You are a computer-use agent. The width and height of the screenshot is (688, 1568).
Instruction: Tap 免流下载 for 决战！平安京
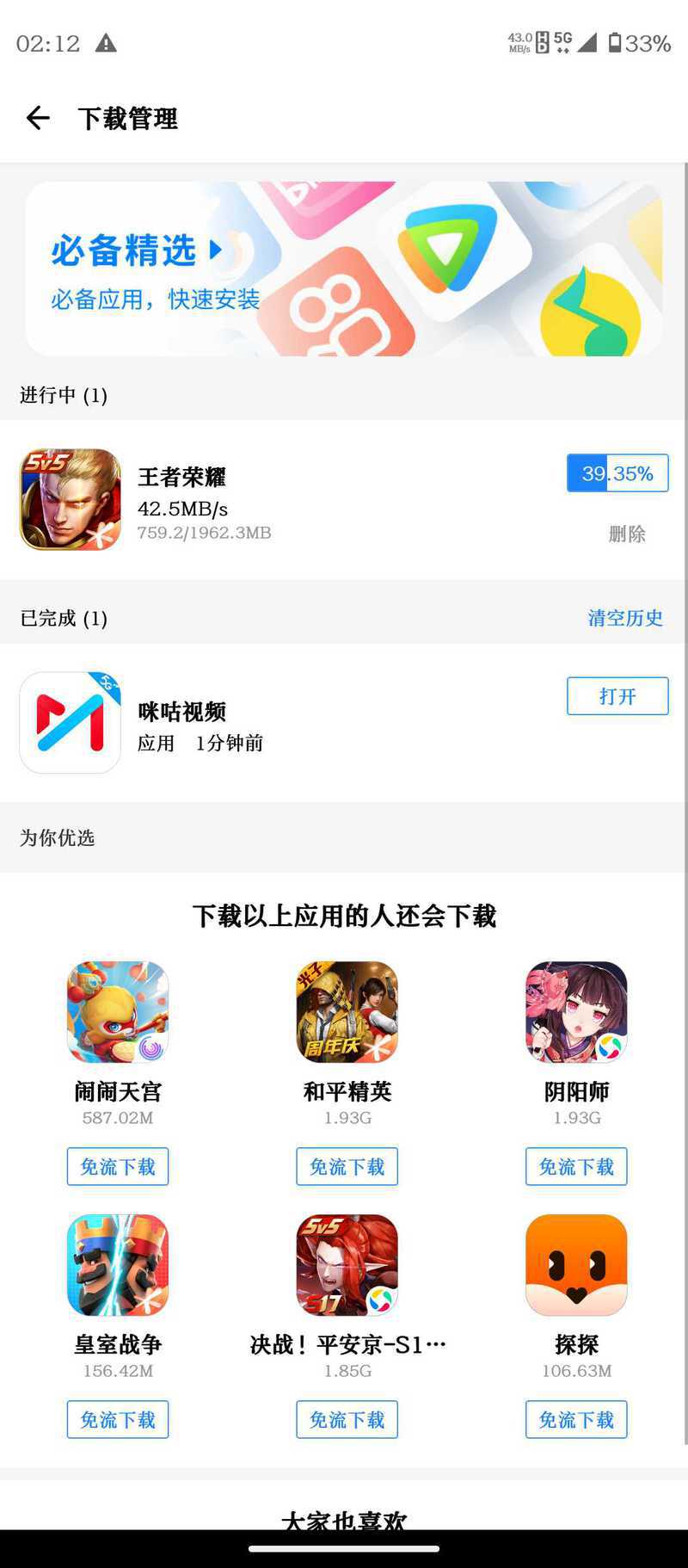tap(347, 1419)
